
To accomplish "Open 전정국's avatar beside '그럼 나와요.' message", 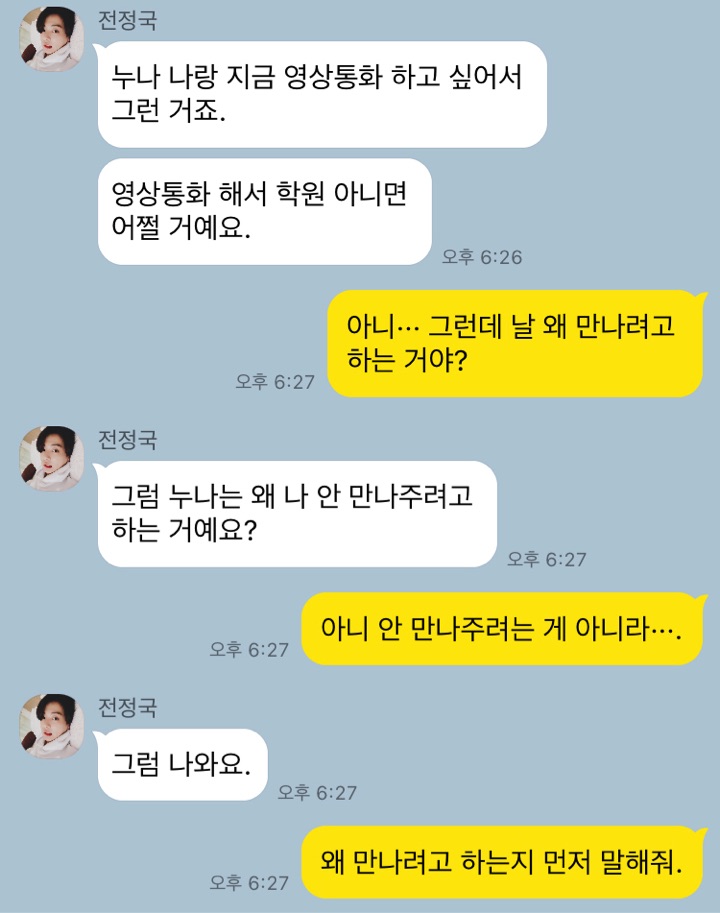I will (x=51, y=727).
